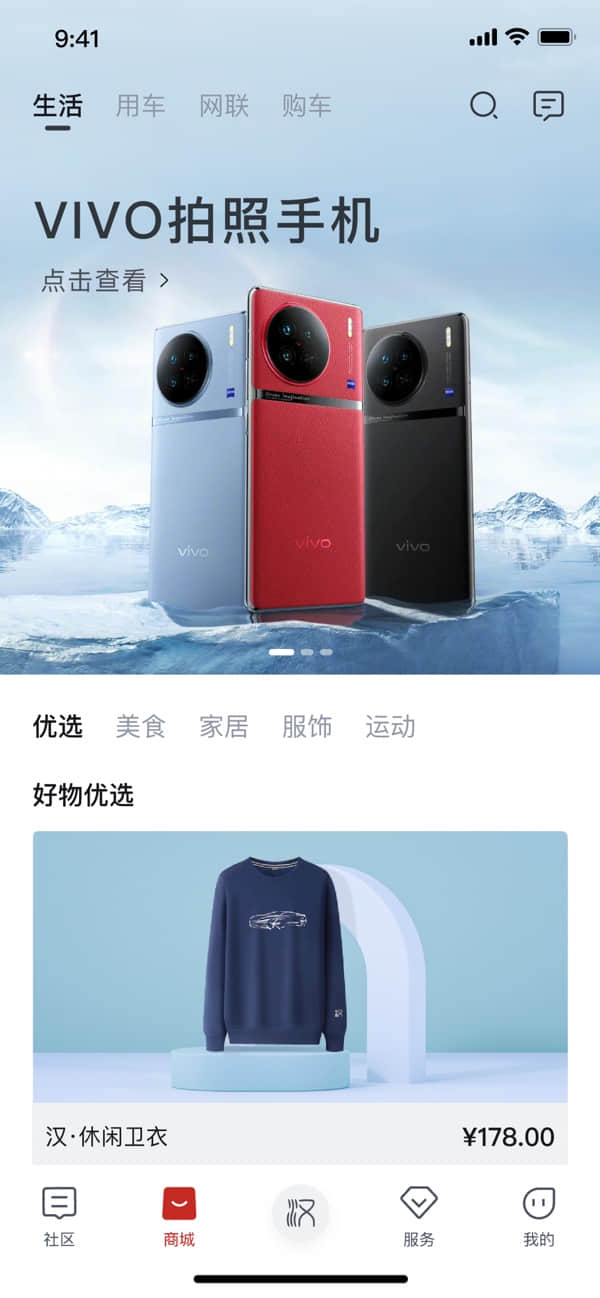Open the 我的 bottom tab

[x=539, y=1216]
